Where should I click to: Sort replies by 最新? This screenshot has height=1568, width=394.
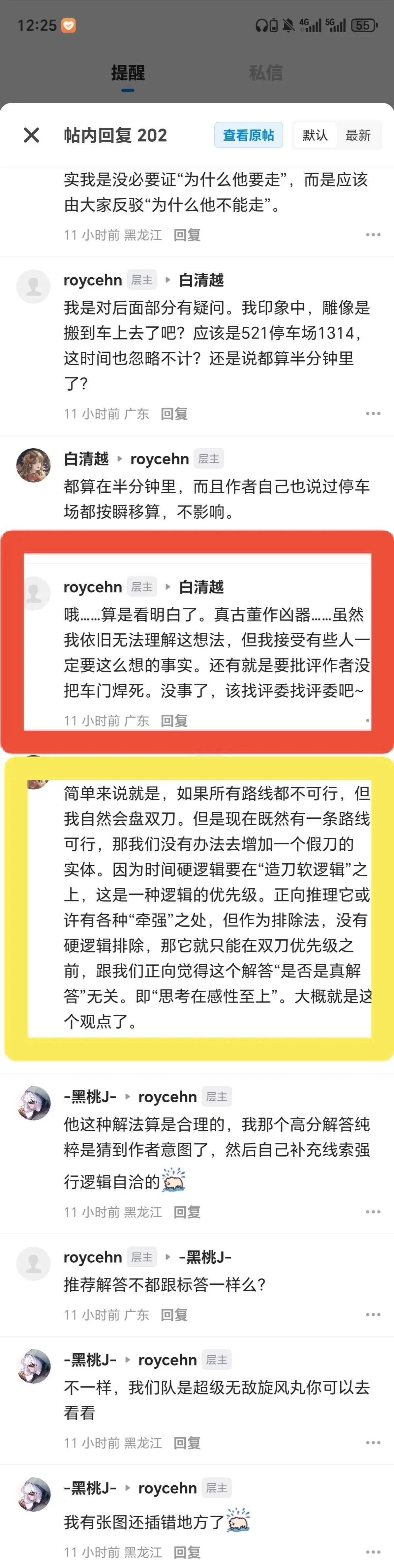tap(358, 135)
